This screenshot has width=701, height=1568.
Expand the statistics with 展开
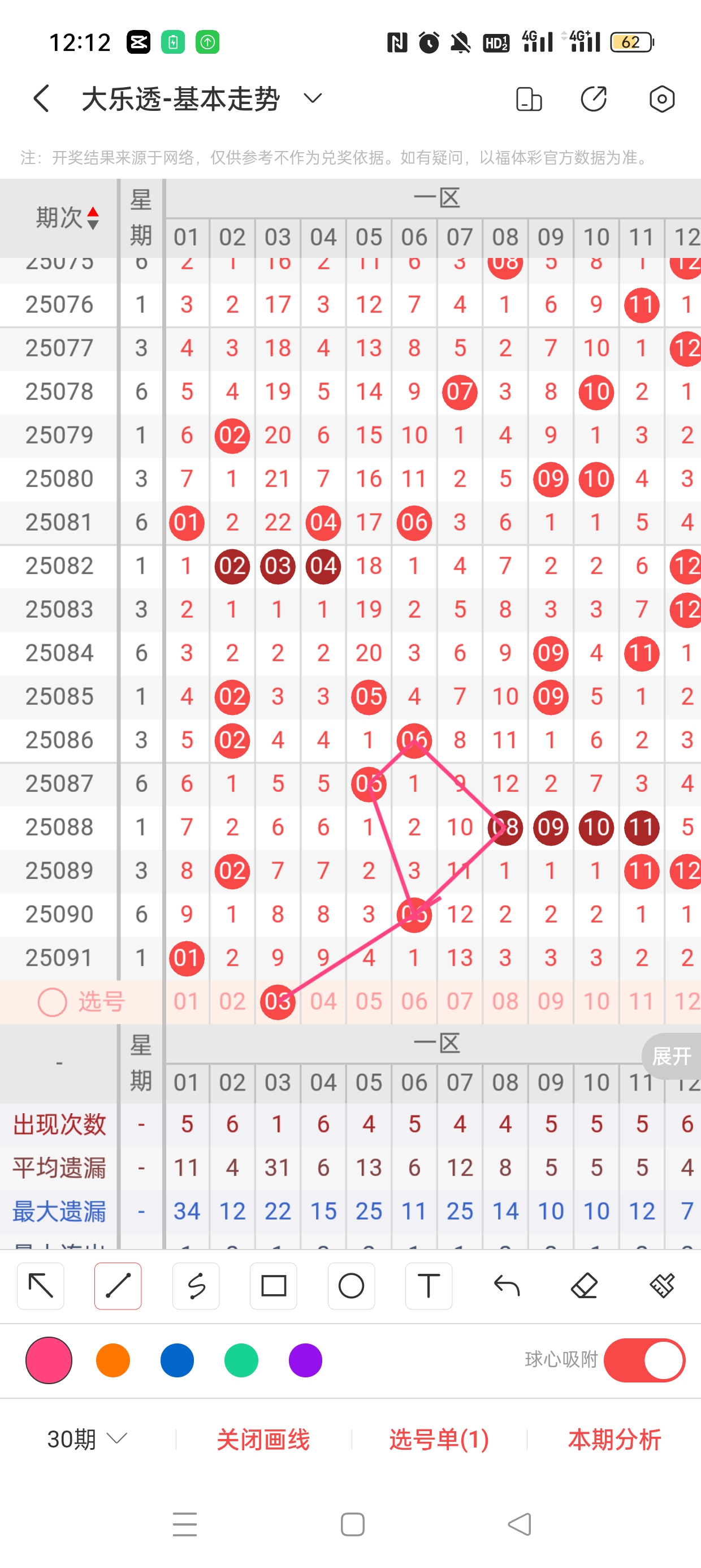click(671, 1056)
